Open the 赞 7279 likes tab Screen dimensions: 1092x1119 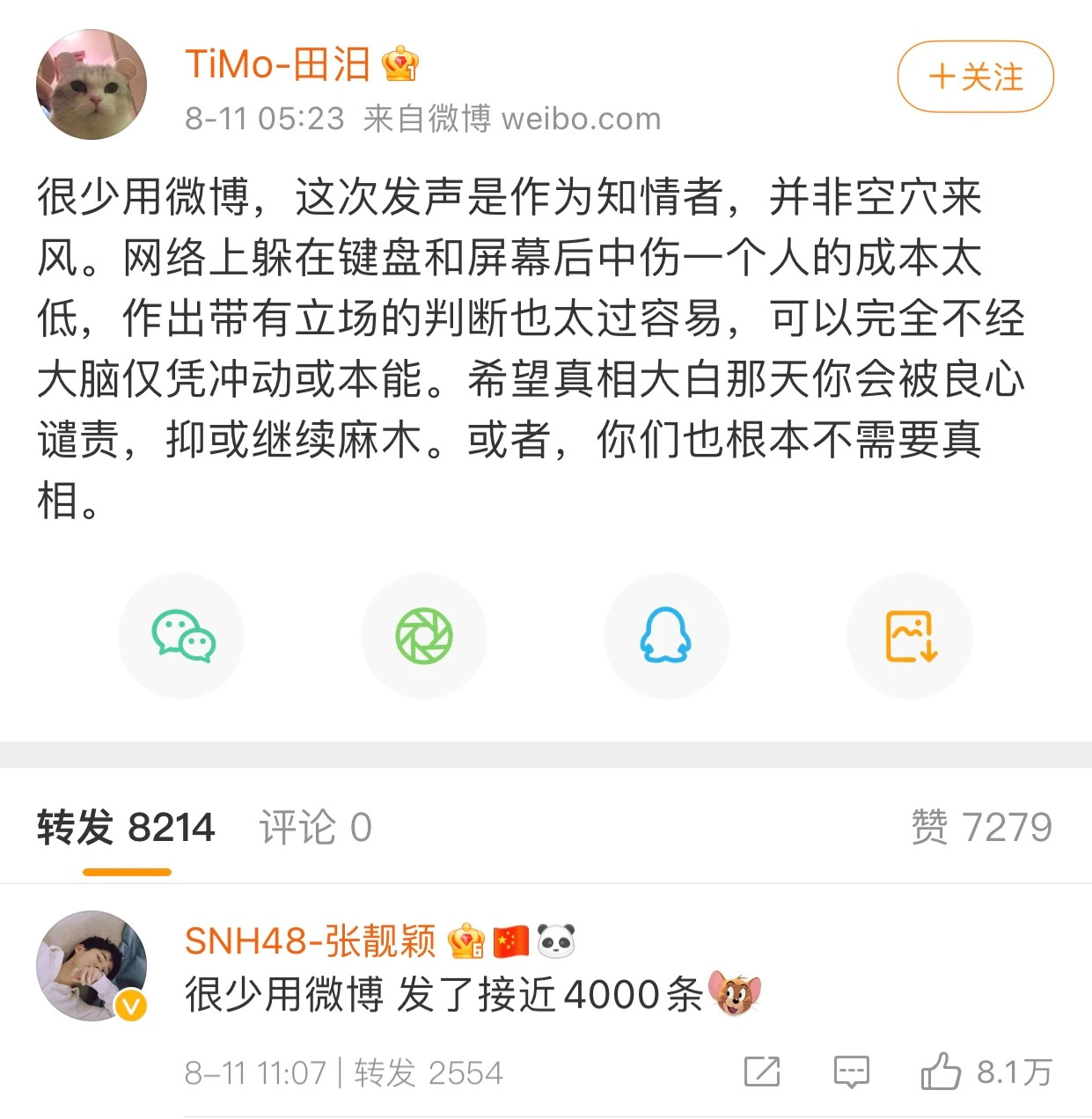(x=981, y=828)
